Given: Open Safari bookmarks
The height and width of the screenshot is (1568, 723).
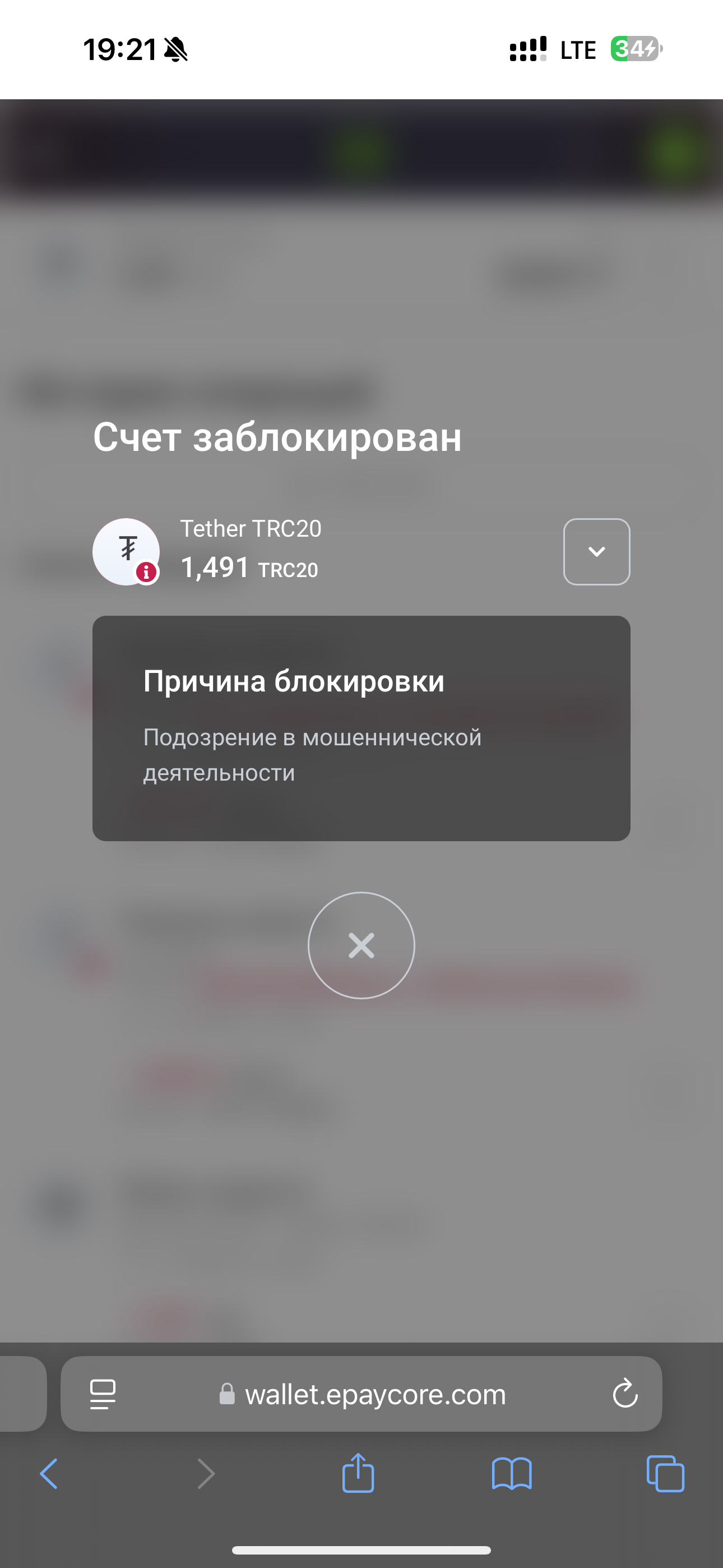Looking at the screenshot, I should (512, 1474).
